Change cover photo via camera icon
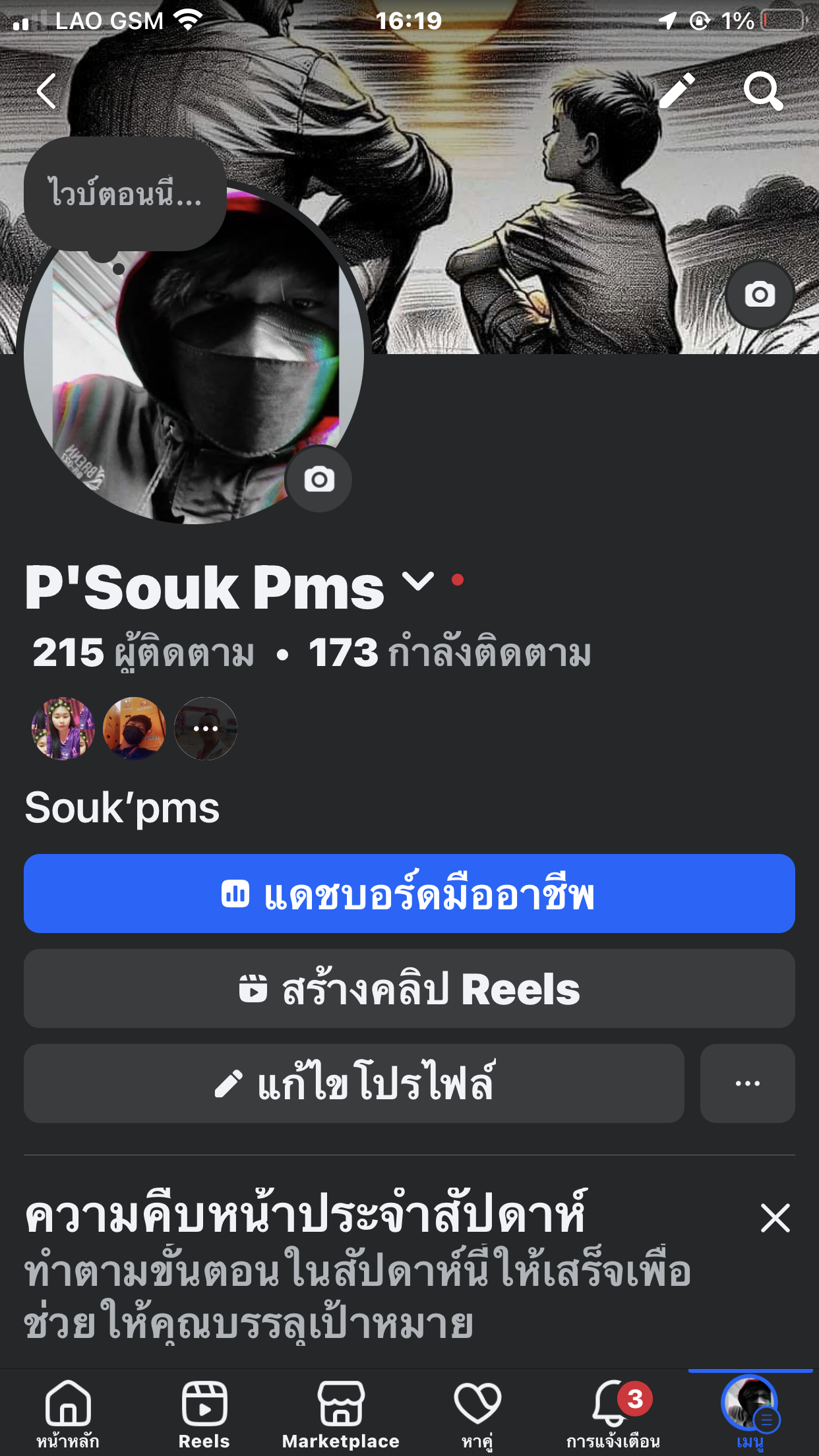Image resolution: width=819 pixels, height=1456 pixels. (760, 295)
